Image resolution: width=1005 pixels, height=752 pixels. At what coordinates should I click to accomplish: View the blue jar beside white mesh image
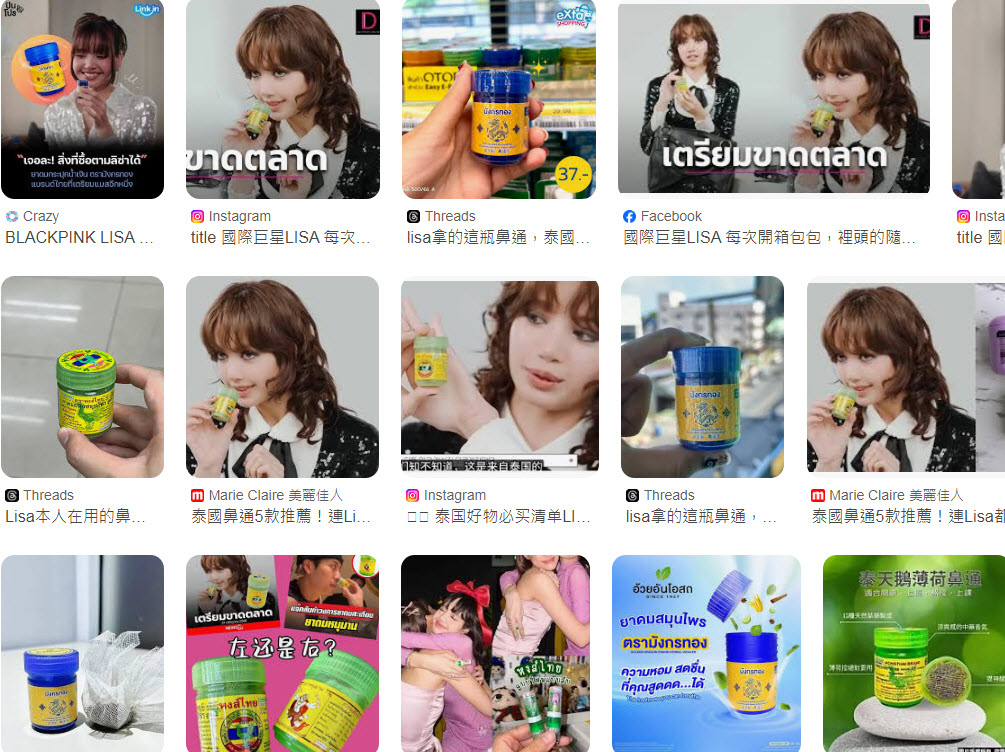82,653
